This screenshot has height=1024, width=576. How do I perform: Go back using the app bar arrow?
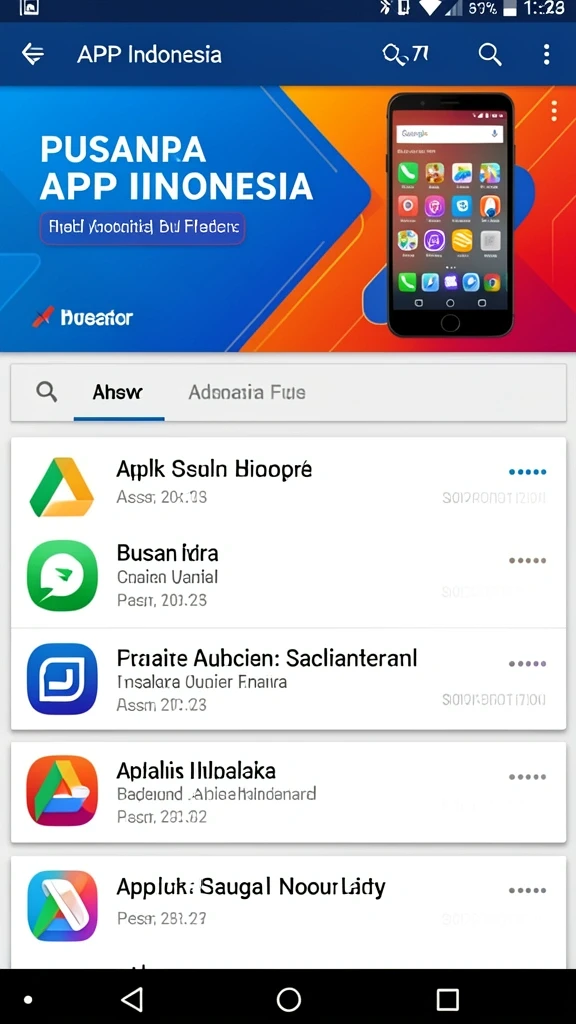(33, 54)
